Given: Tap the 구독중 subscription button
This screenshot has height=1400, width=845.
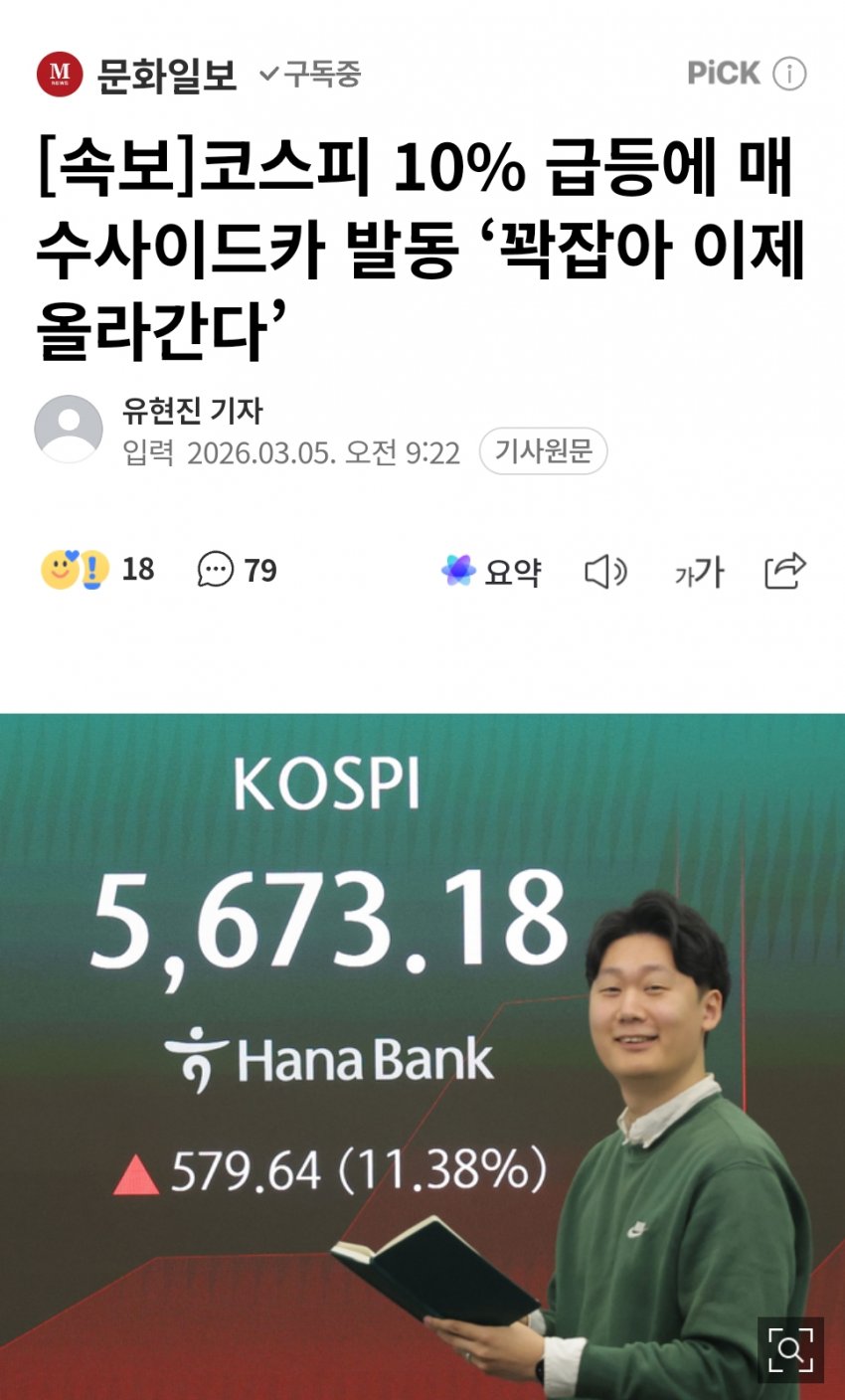Looking at the screenshot, I should coord(310,75).
